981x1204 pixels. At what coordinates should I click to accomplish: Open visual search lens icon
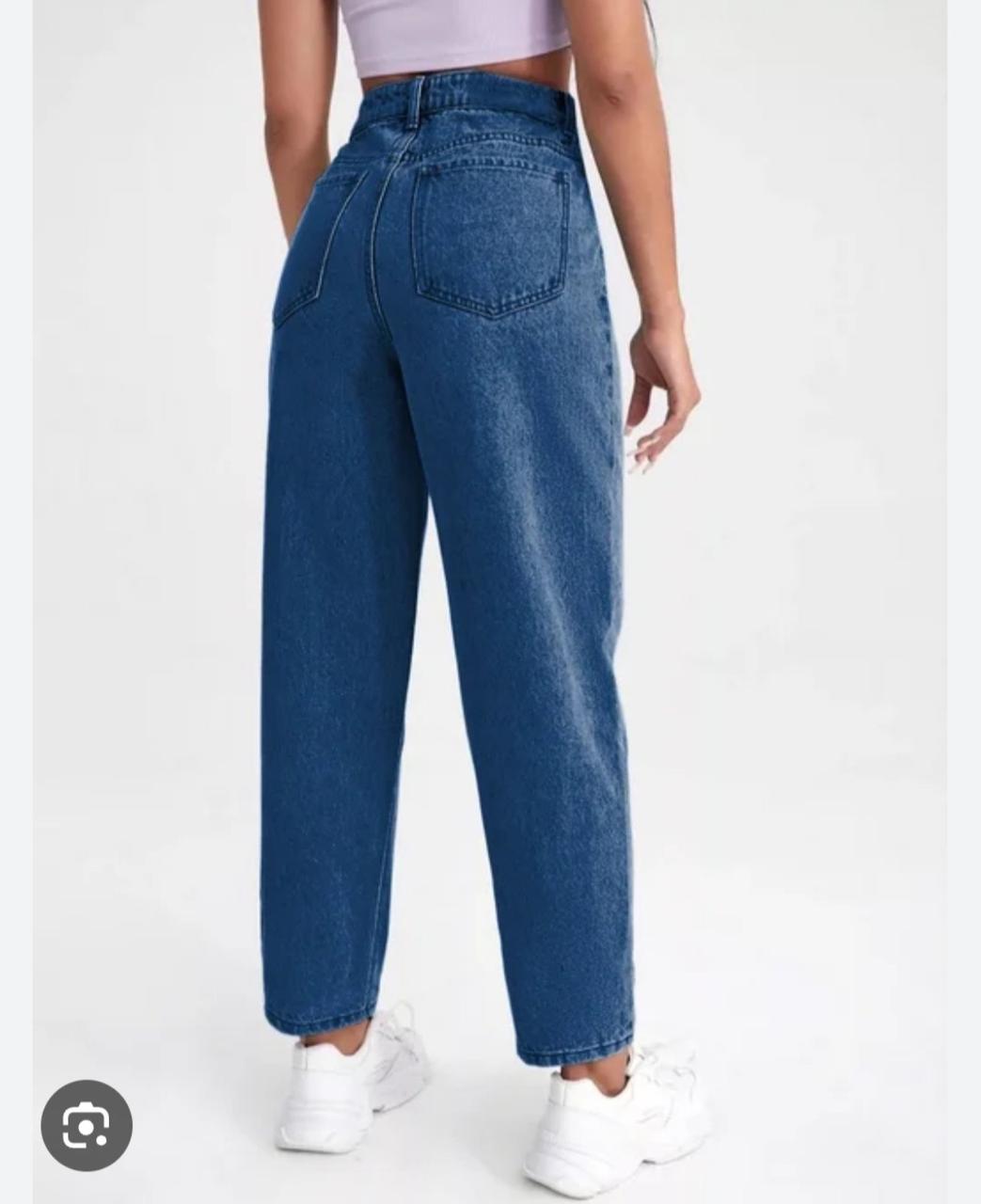coord(87,1125)
